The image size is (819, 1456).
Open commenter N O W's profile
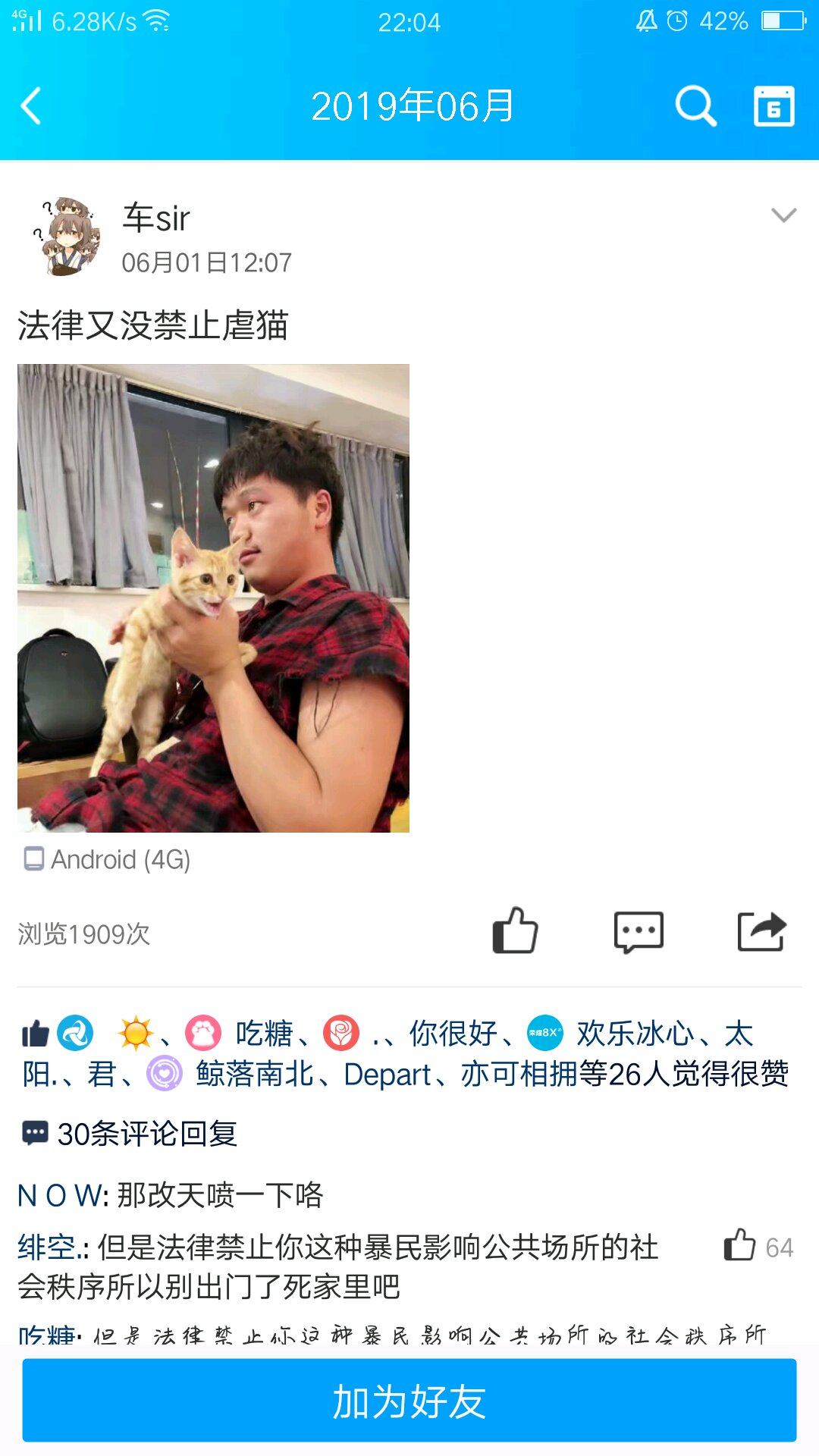click(x=63, y=1195)
